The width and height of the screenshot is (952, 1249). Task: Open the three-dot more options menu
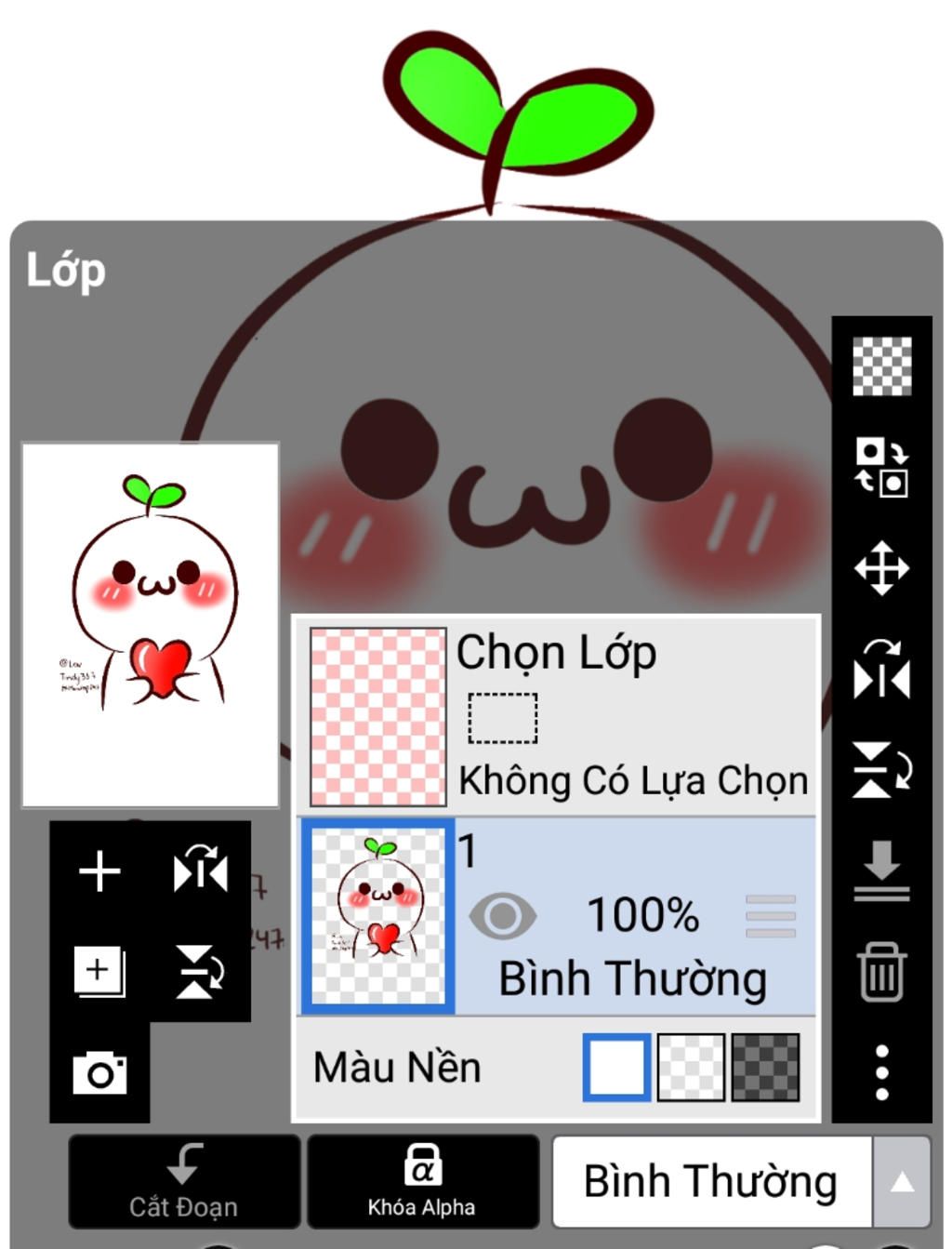pyautogui.click(x=881, y=1072)
